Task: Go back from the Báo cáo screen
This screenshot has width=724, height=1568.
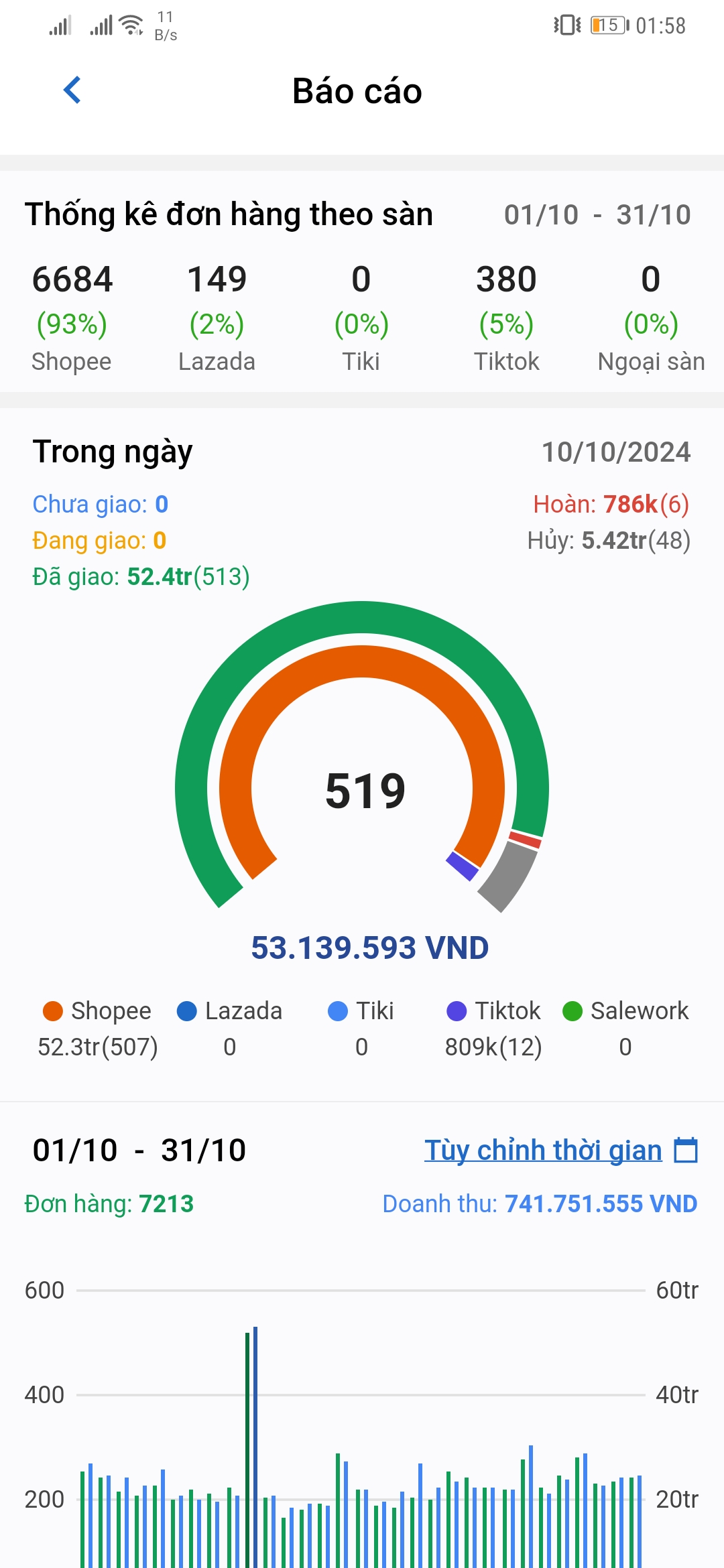Action: (x=72, y=90)
